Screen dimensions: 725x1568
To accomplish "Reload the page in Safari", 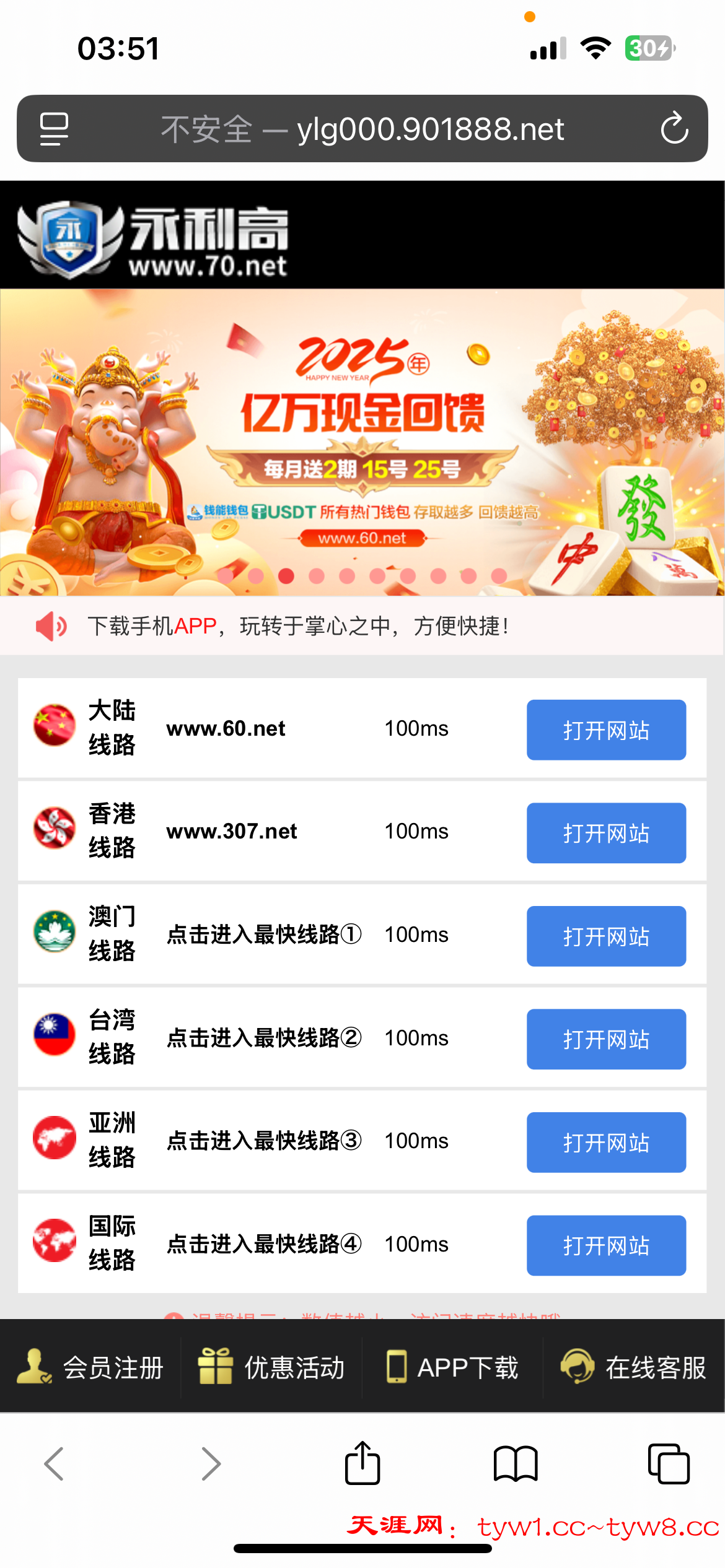I will (x=674, y=129).
